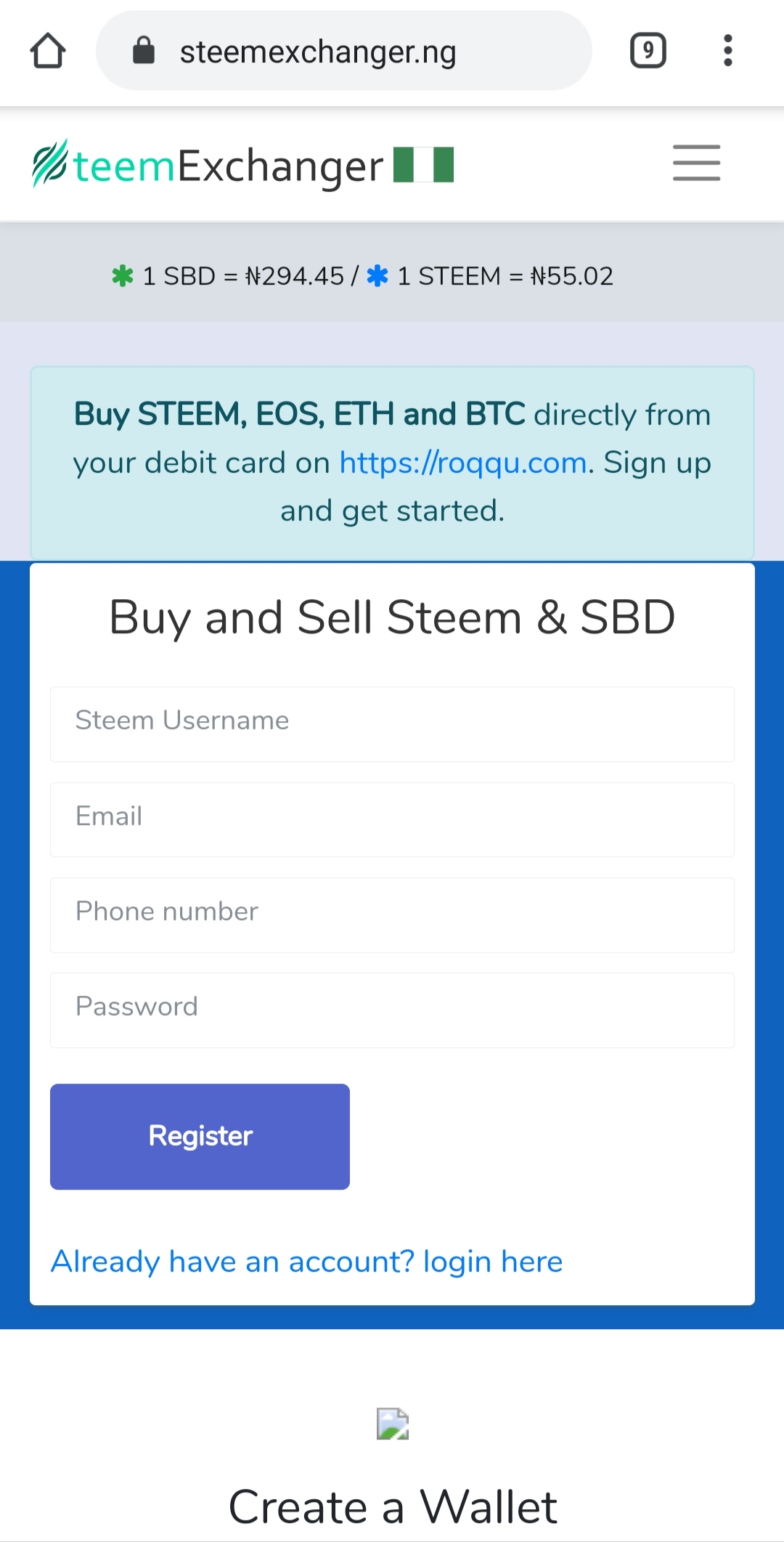The image size is (784, 1542).
Task: Open the hamburger navigation menu
Action: [696, 163]
